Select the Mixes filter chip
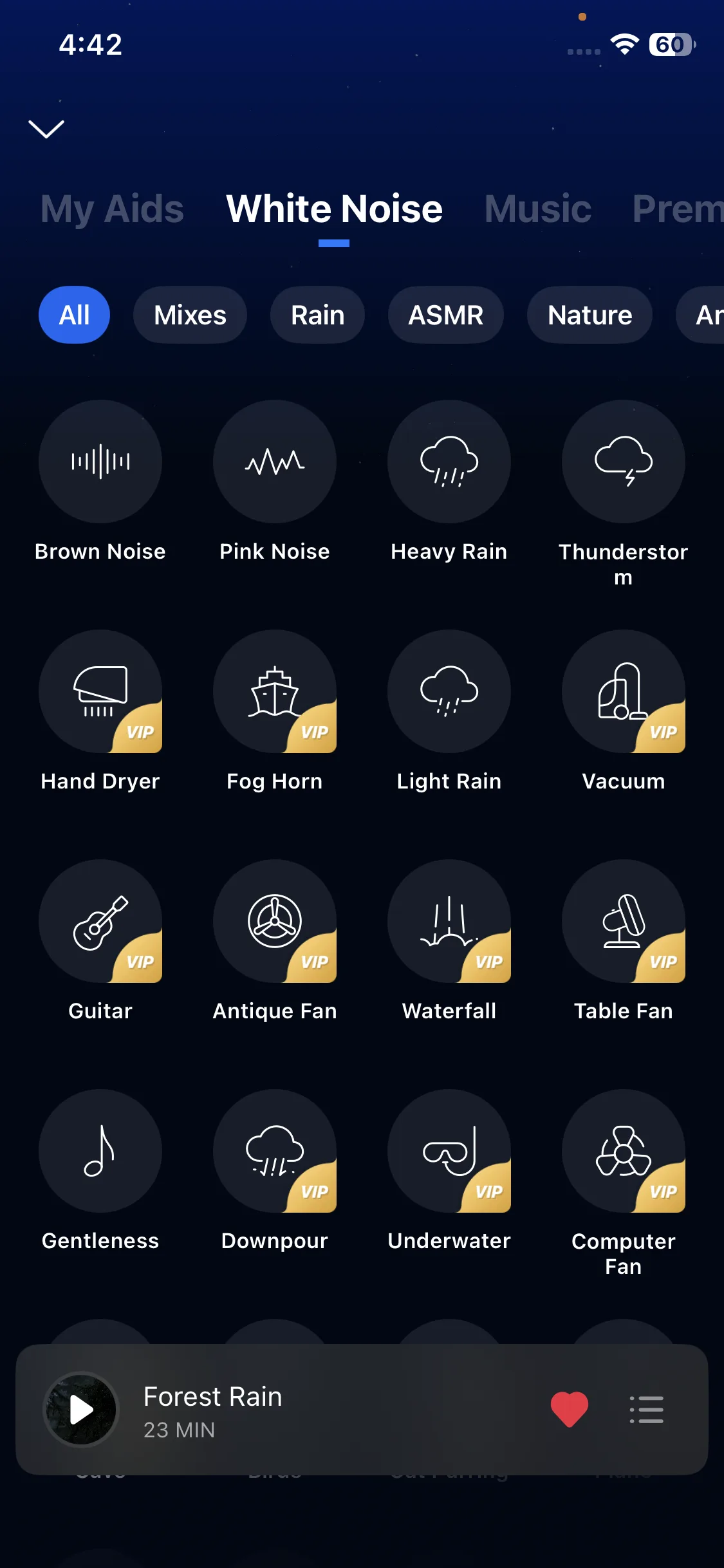The width and height of the screenshot is (724, 1568). point(190,315)
